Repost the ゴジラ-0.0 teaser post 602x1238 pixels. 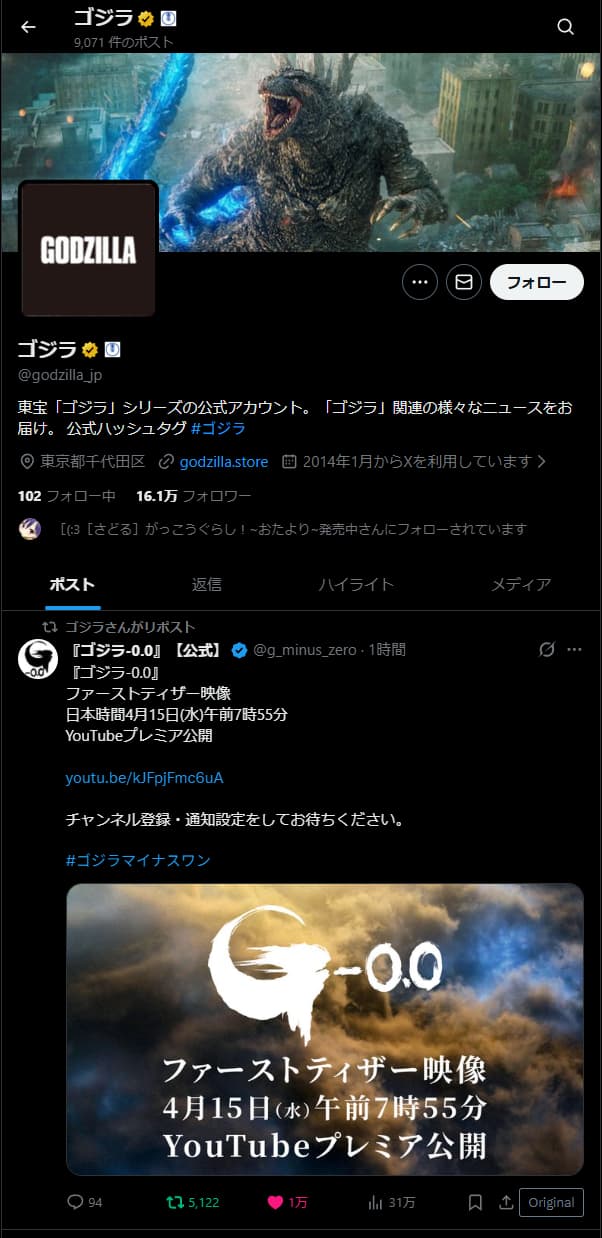coord(175,1203)
